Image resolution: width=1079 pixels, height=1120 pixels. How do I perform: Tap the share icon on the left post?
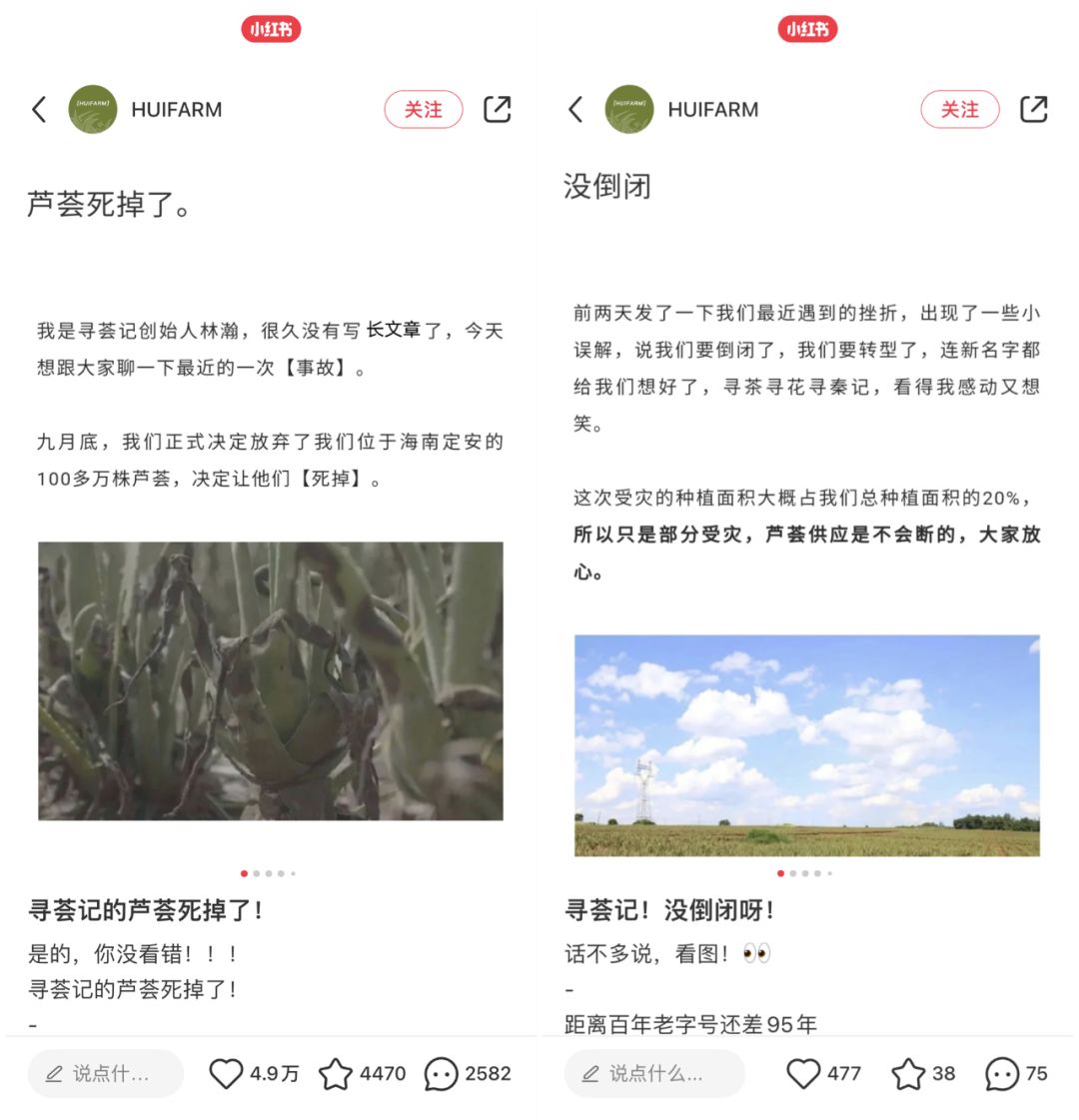pos(498,110)
